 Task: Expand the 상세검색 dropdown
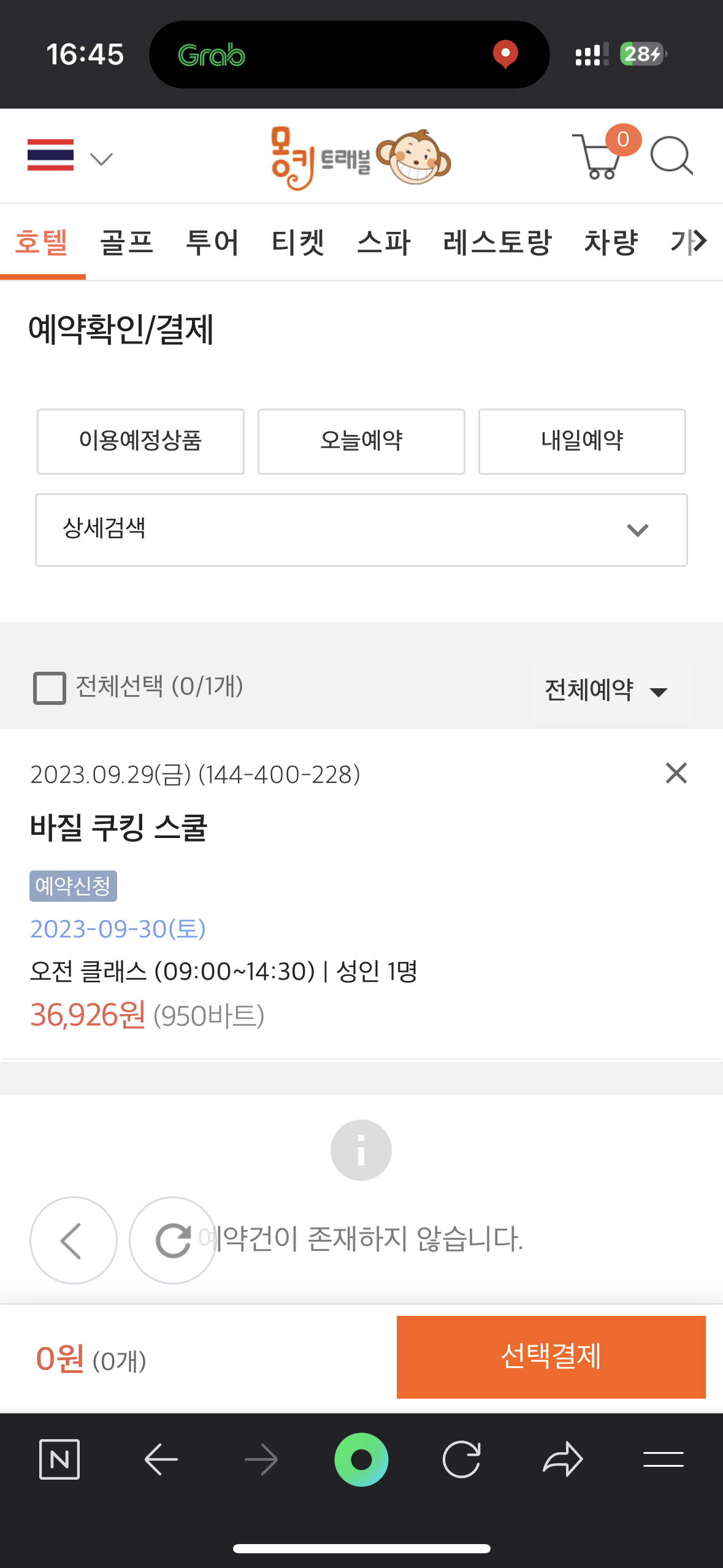(361, 529)
